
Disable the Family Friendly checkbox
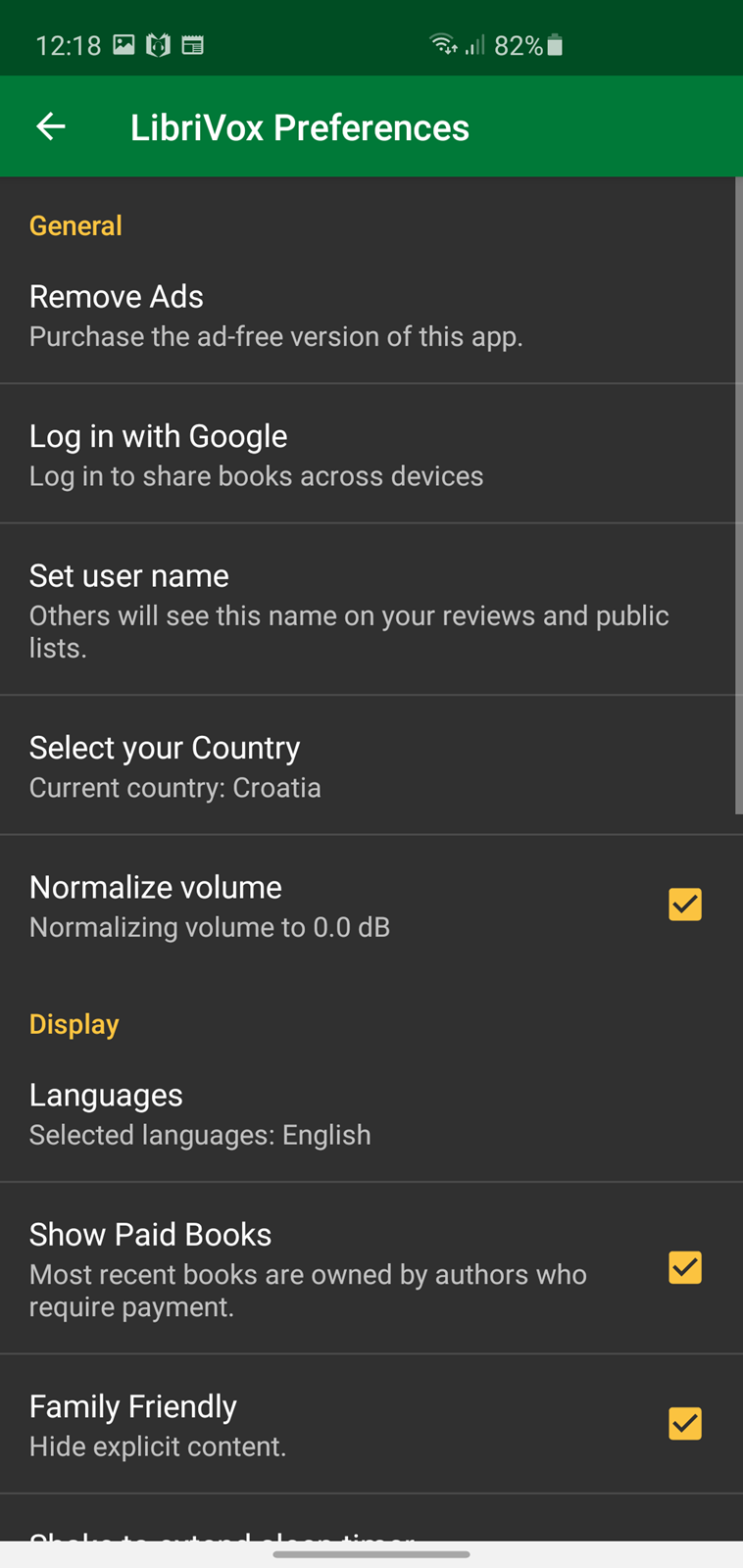(x=685, y=1423)
